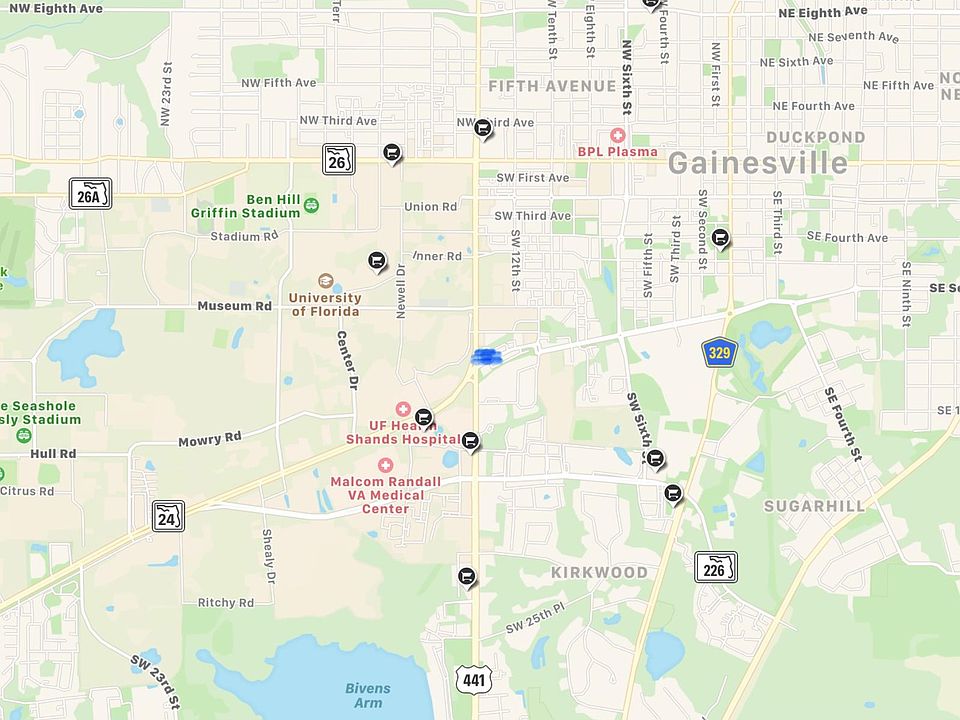Tap the University of Florida marker
This screenshot has height=720, width=960.
point(325,282)
